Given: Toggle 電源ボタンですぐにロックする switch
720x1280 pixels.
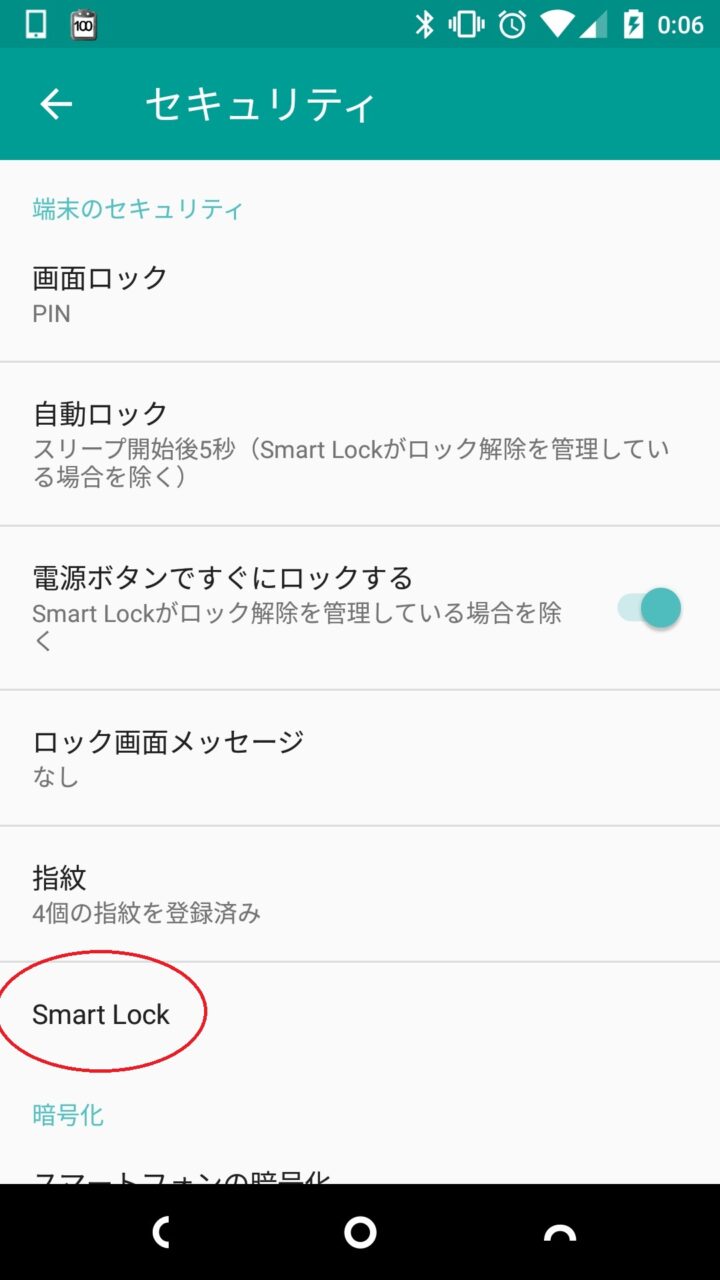Looking at the screenshot, I should pos(650,607).
